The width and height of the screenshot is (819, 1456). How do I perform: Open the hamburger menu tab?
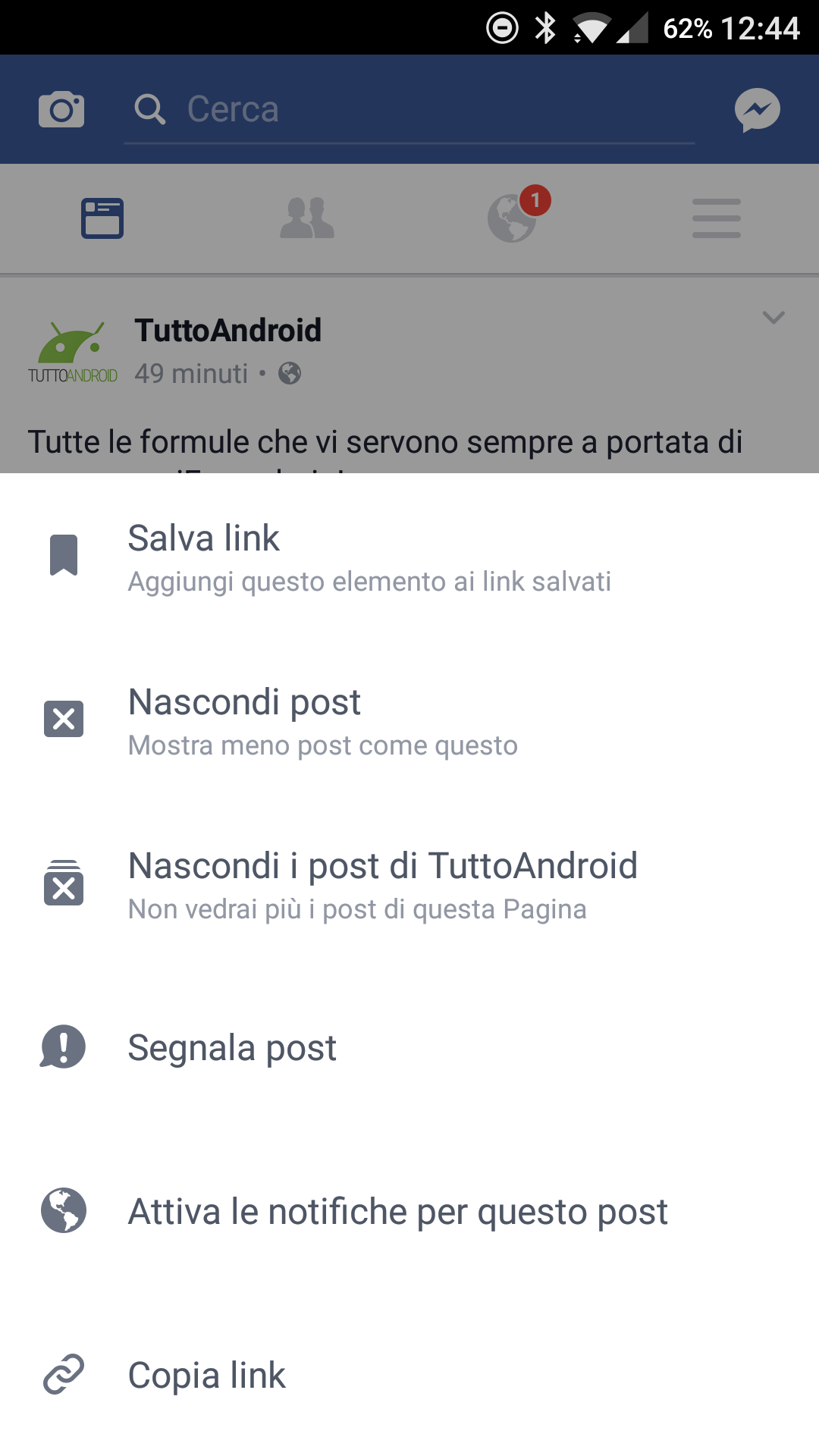coord(717,218)
